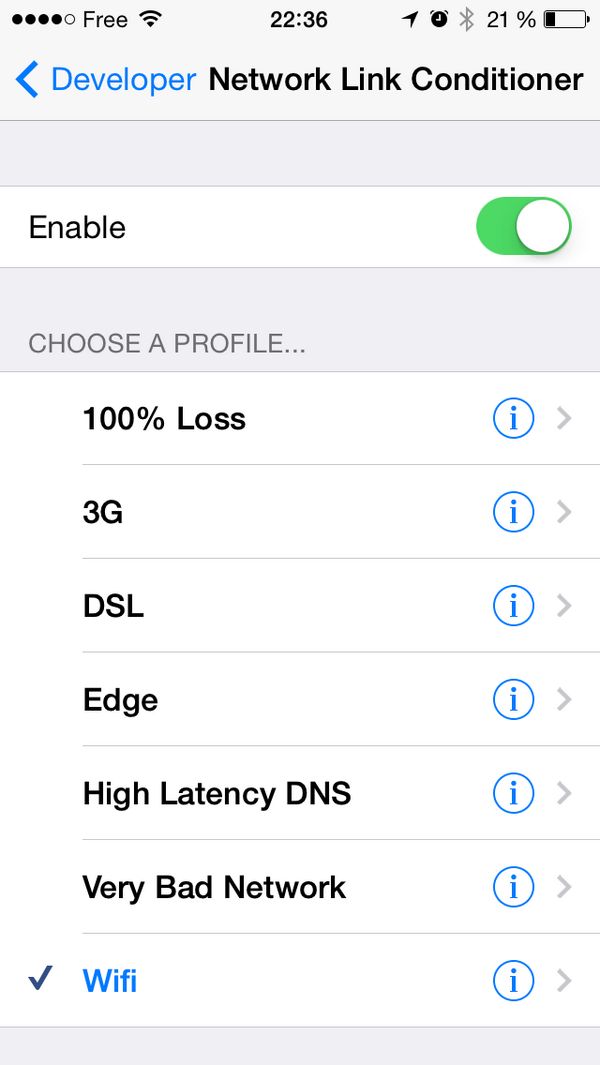The image size is (600, 1065).
Task: Select the 100% Loss profile
Action: pos(300,419)
